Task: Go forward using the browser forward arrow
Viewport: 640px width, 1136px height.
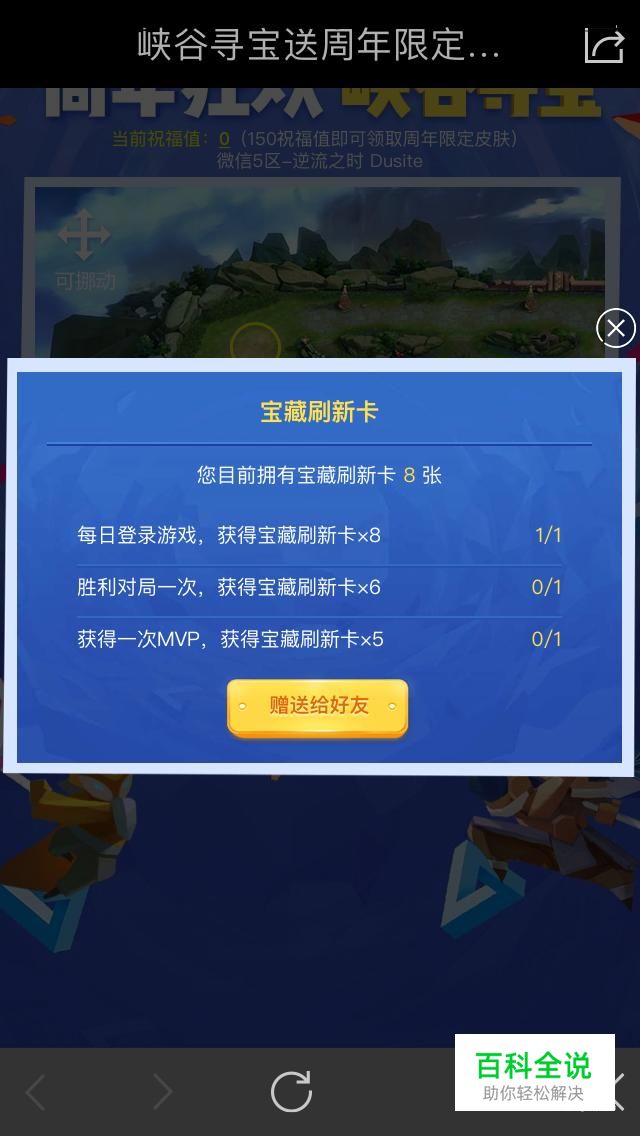Action: pyautogui.click(x=162, y=1092)
